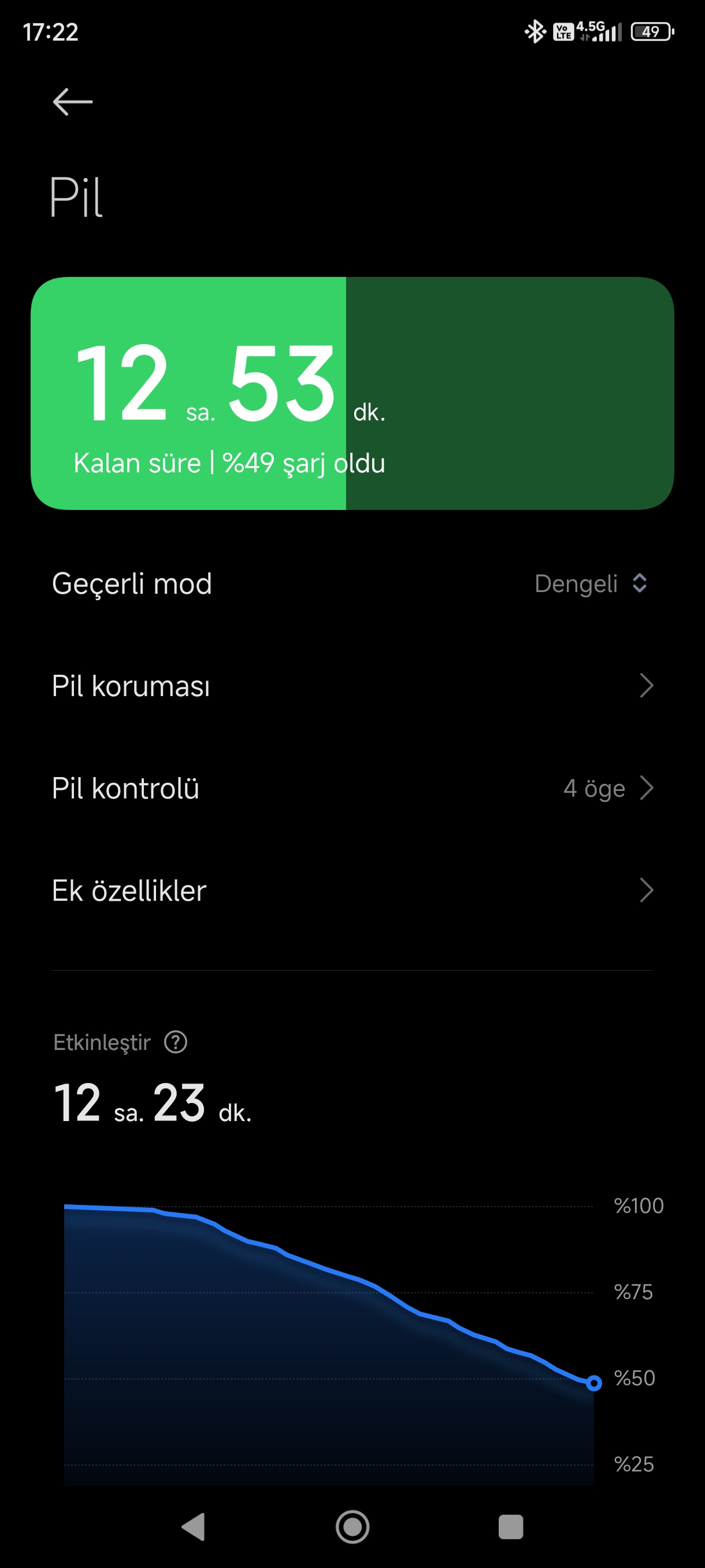Open recent apps with the square button
The image size is (705, 1568).
pyautogui.click(x=511, y=1526)
